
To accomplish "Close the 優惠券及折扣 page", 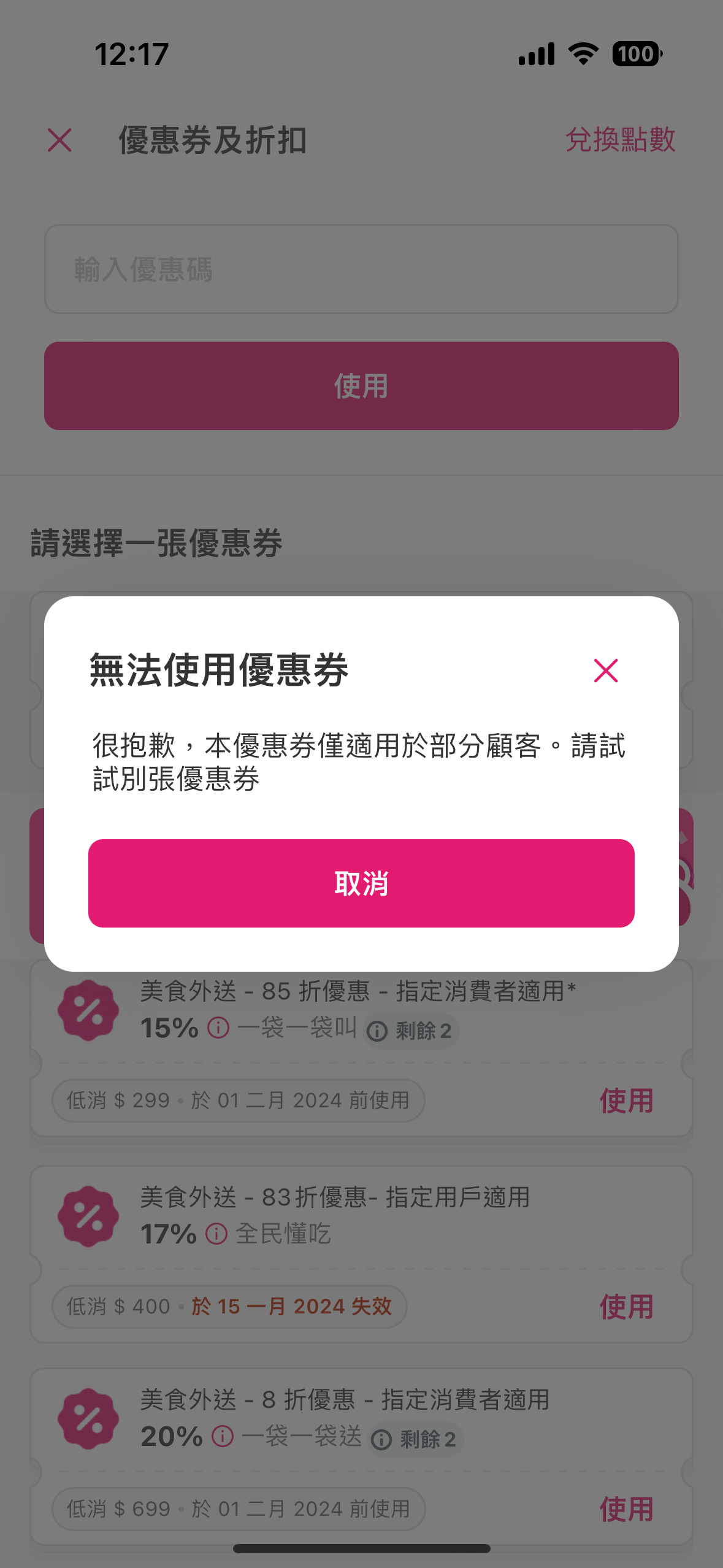I will (x=59, y=140).
